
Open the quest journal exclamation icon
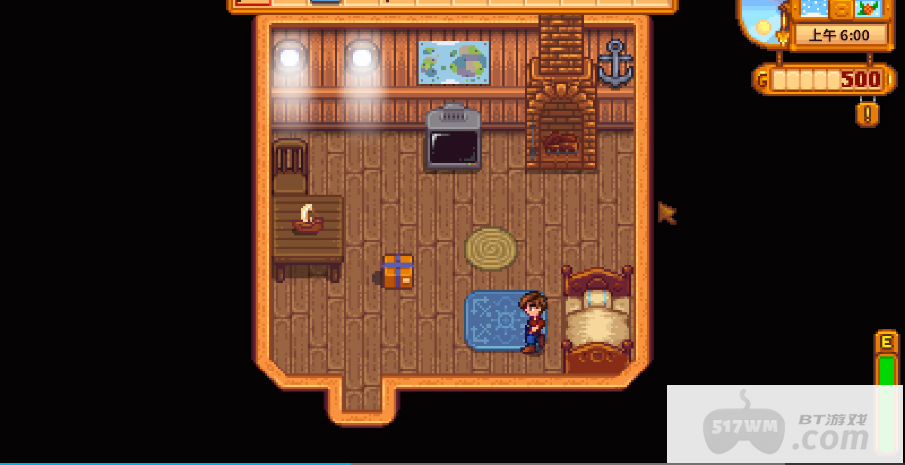(x=867, y=113)
